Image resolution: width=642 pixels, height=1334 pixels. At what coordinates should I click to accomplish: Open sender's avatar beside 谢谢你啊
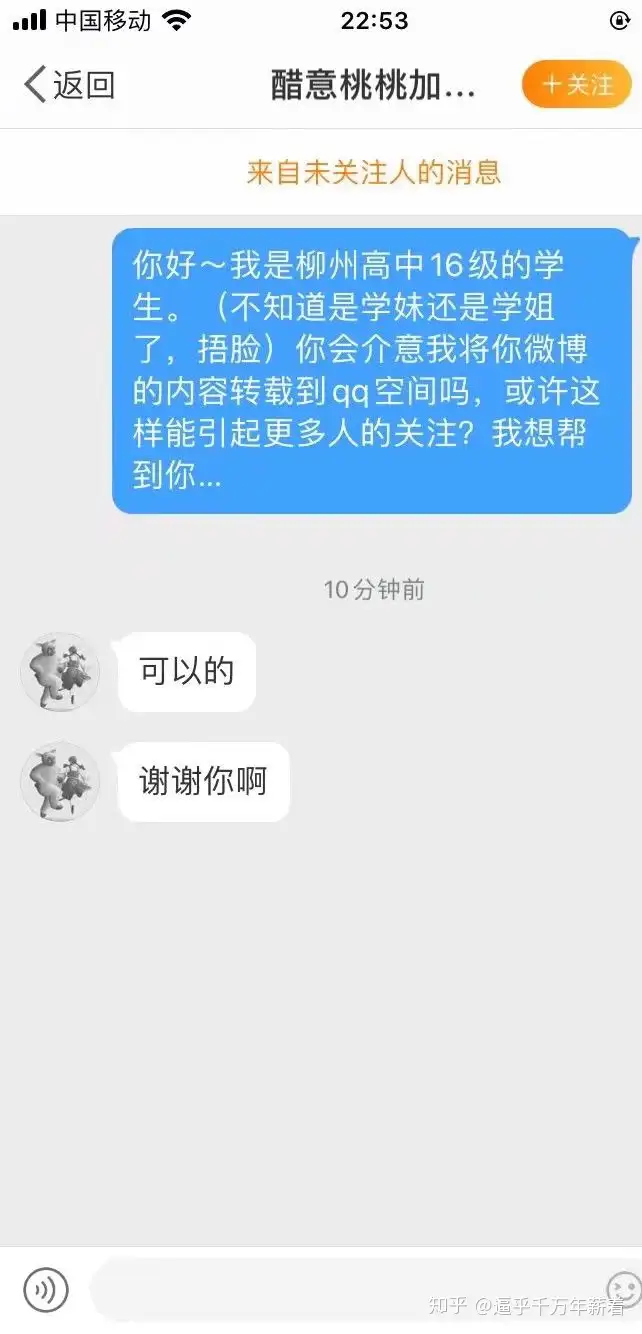pos(60,782)
